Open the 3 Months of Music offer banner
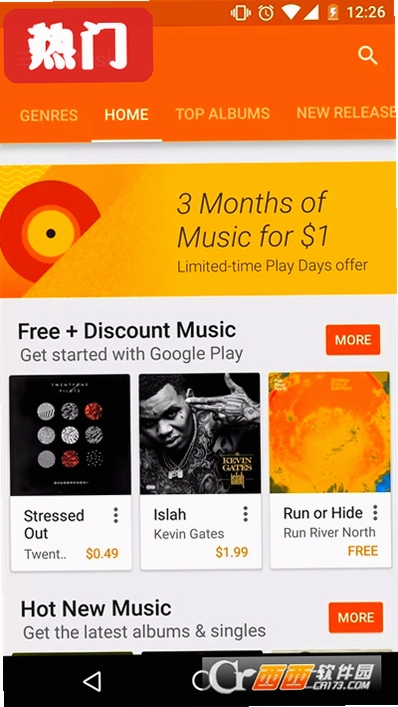Screen dimensions: 398x707 pos(198,230)
